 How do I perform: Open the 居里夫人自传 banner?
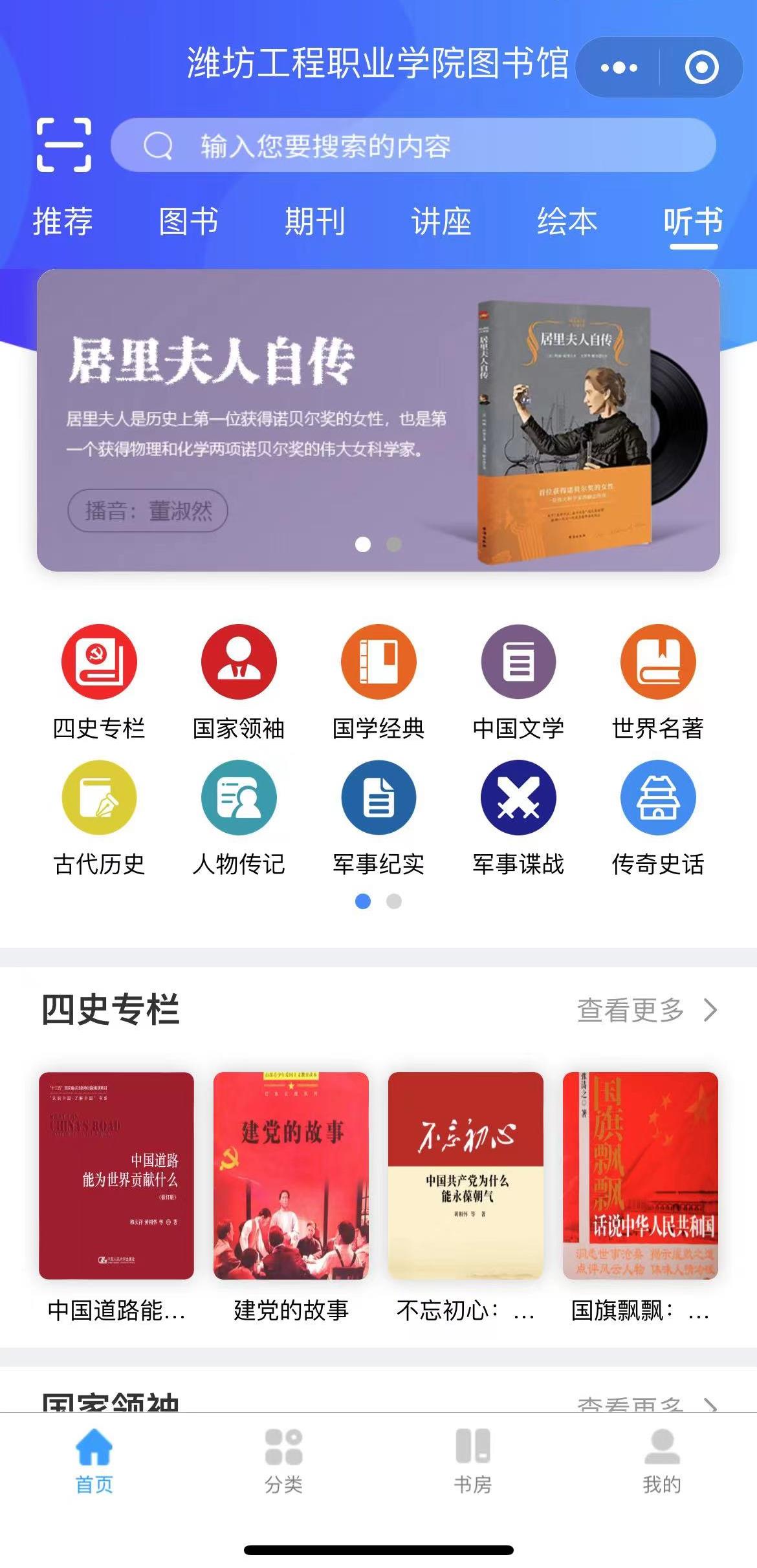(x=378, y=420)
